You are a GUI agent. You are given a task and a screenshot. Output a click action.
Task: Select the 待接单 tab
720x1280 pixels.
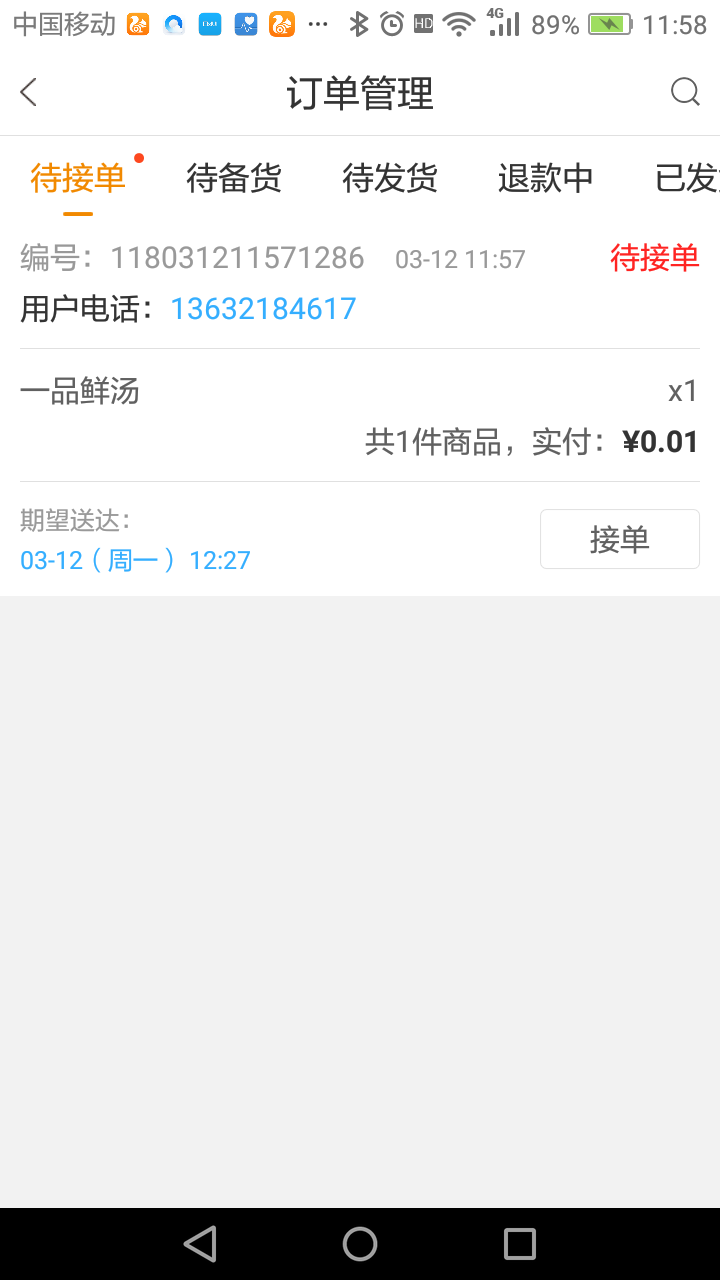(x=78, y=178)
